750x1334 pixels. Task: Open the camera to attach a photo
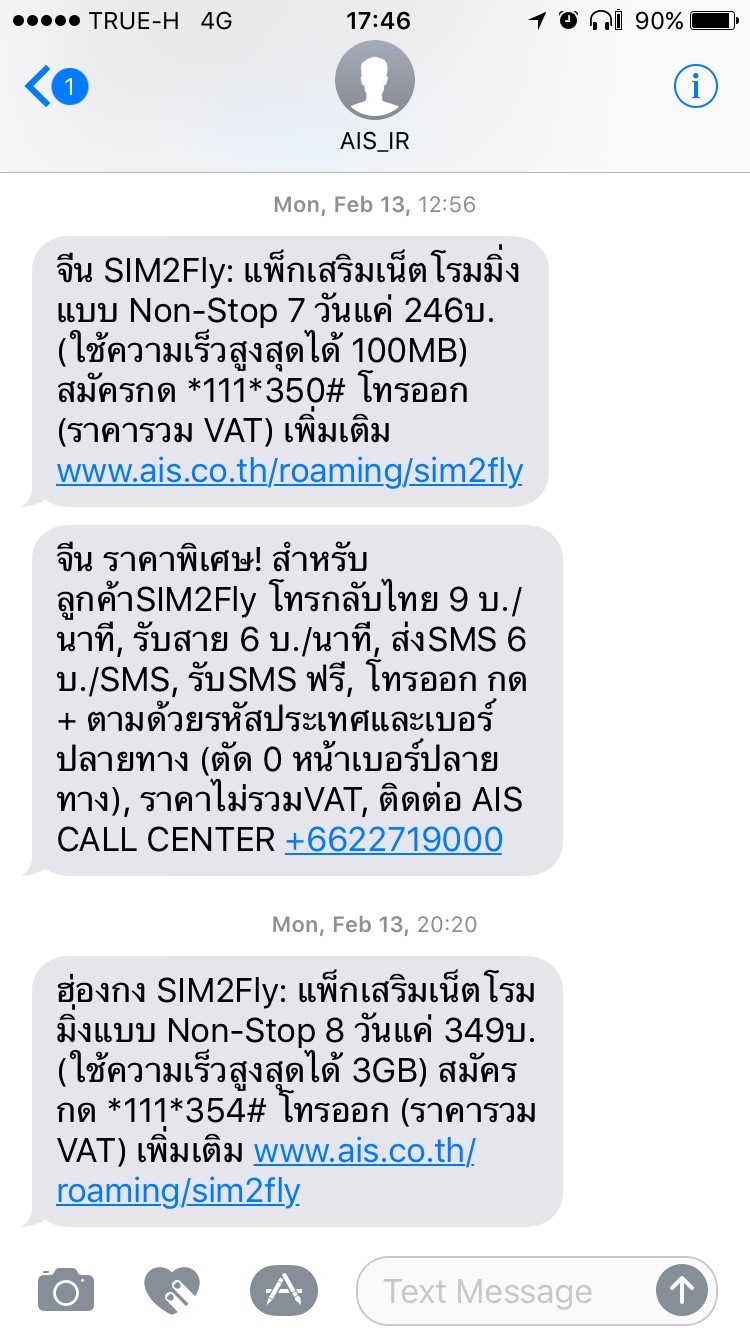(x=66, y=1291)
